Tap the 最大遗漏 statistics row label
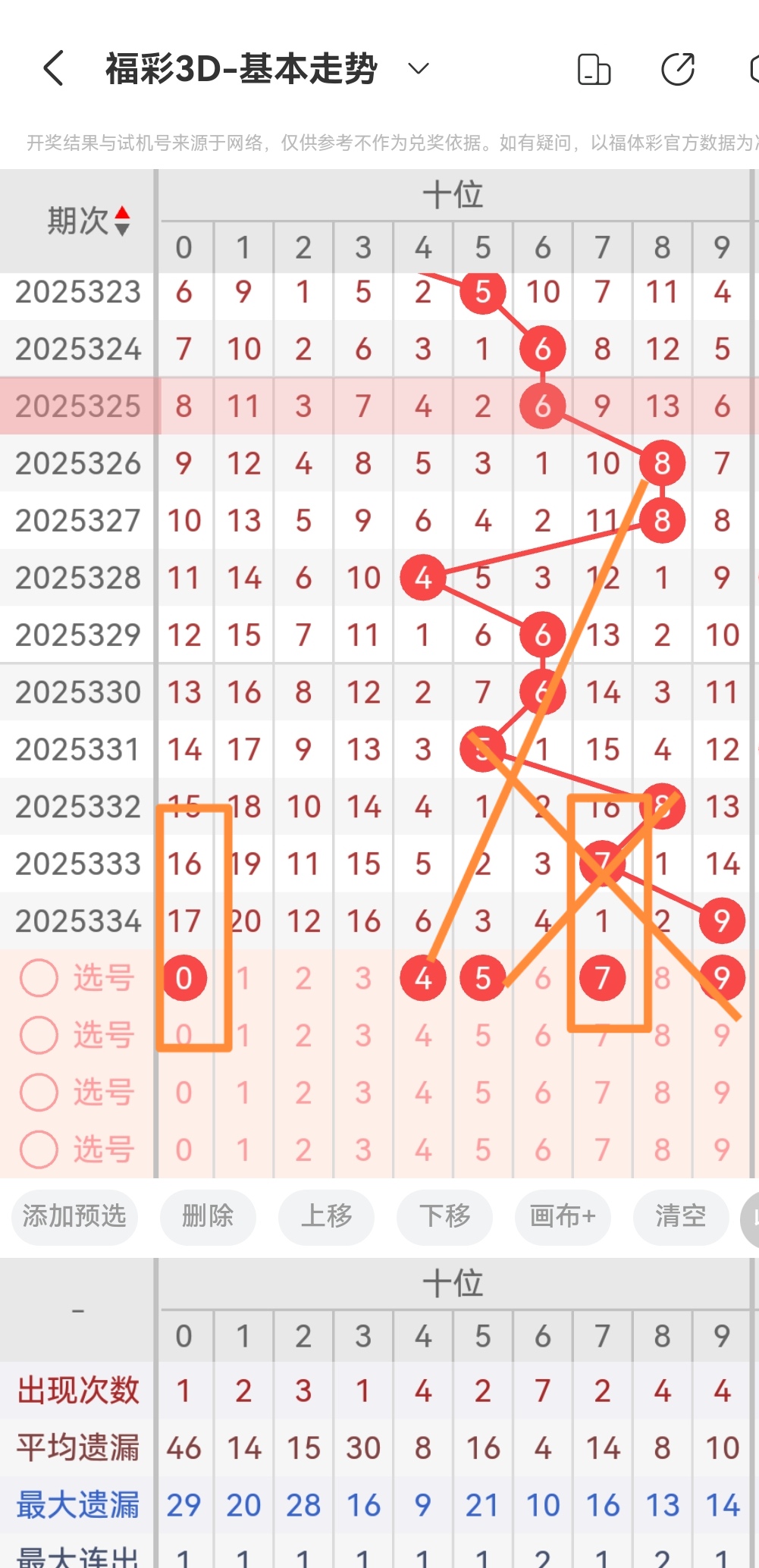Viewport: 759px width, 1568px height. point(77,1504)
